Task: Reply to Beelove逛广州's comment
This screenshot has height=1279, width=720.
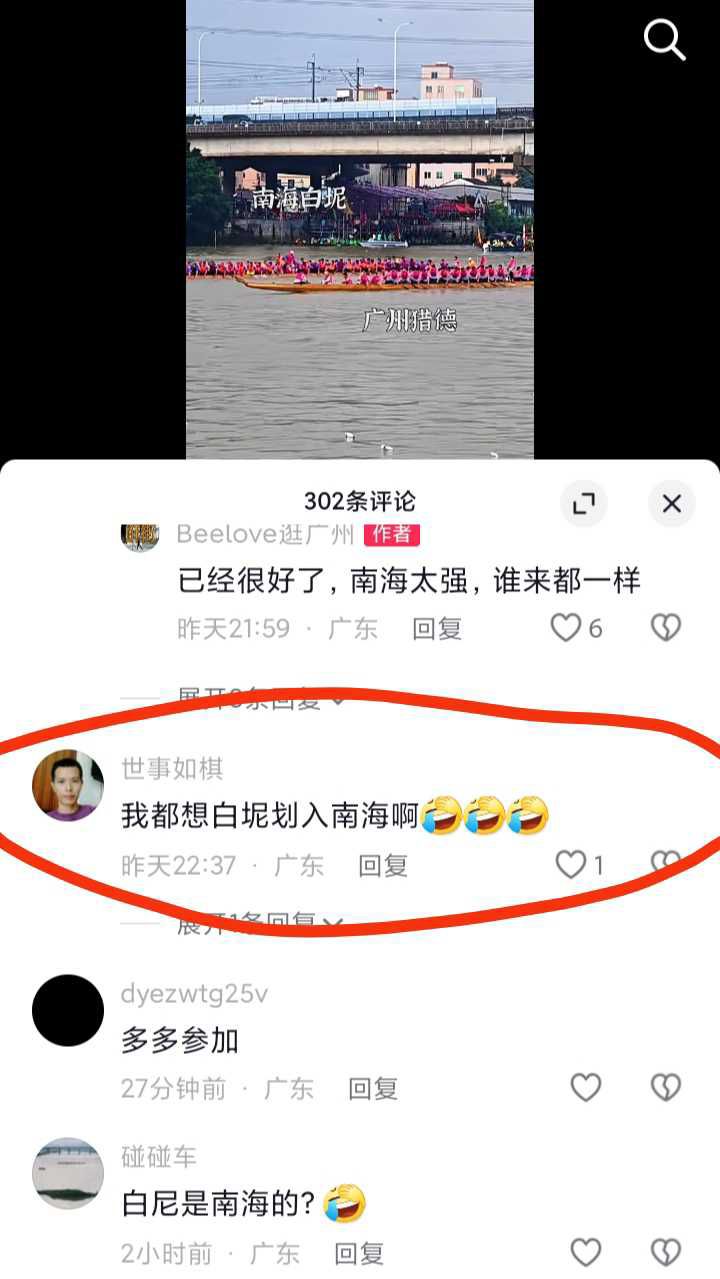Action: click(437, 629)
